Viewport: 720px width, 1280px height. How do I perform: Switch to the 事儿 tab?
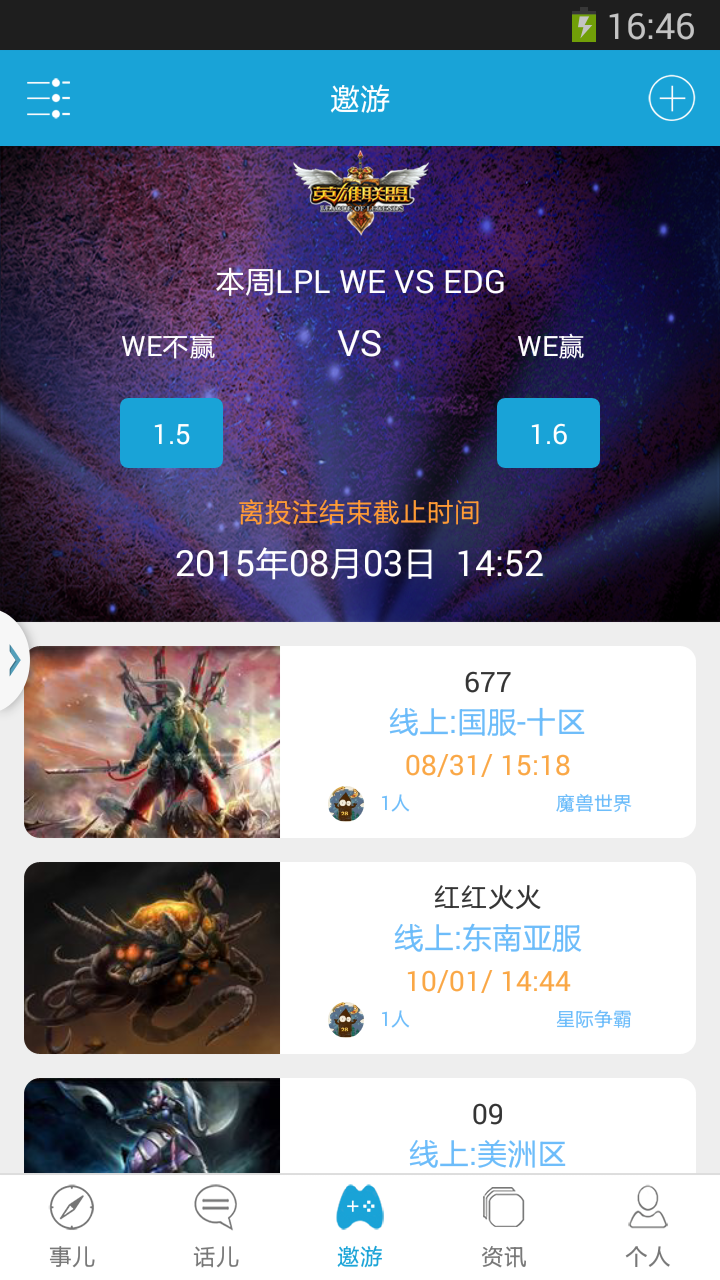pyautogui.click(x=72, y=1226)
